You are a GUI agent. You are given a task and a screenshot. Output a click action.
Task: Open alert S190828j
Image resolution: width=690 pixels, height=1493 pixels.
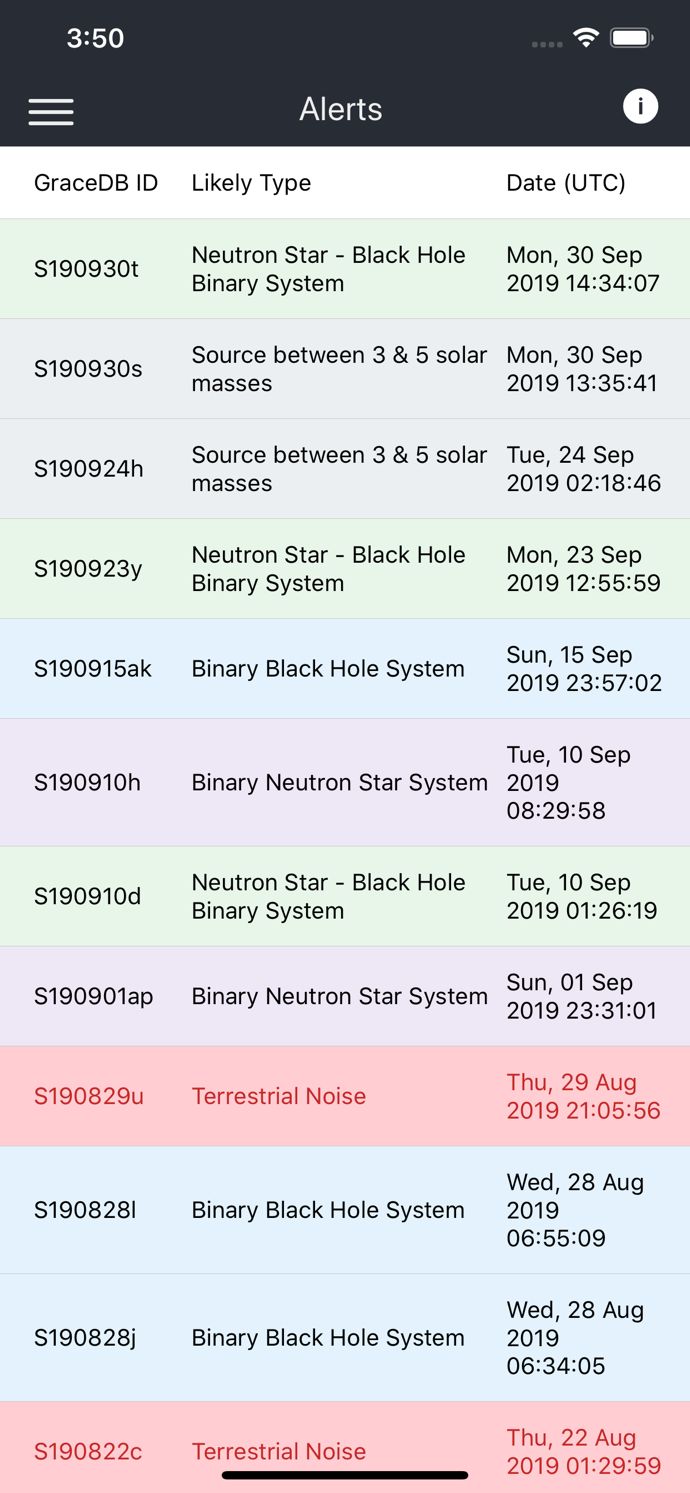pos(345,1338)
